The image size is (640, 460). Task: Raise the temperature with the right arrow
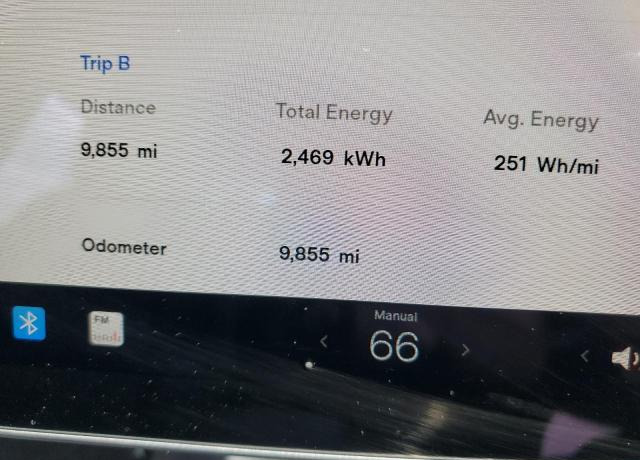pyautogui.click(x=465, y=350)
